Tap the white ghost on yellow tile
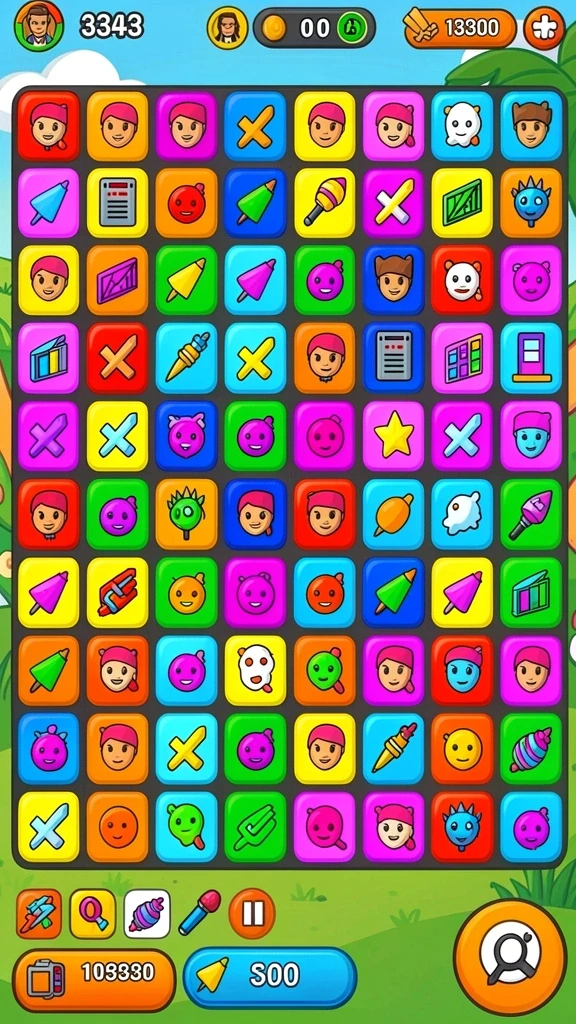 (x=255, y=670)
